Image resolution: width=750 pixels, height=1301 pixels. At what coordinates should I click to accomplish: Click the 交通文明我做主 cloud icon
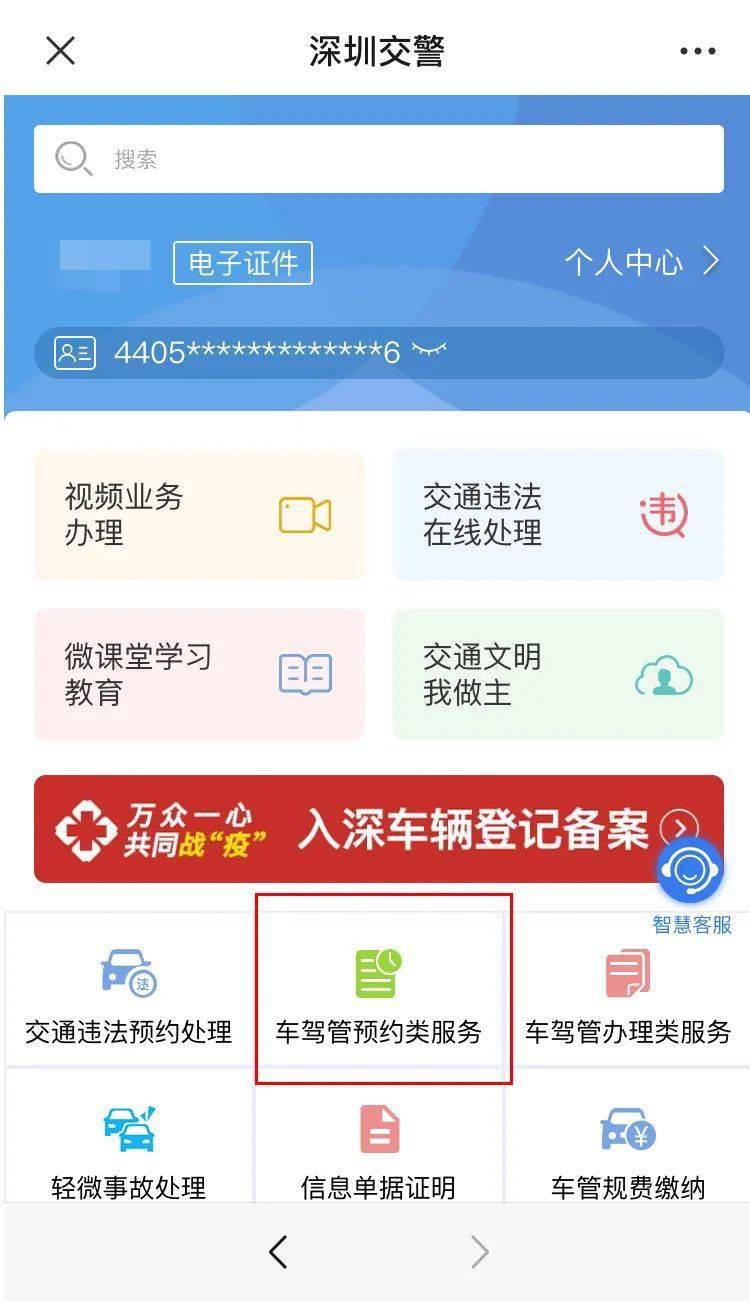(663, 676)
